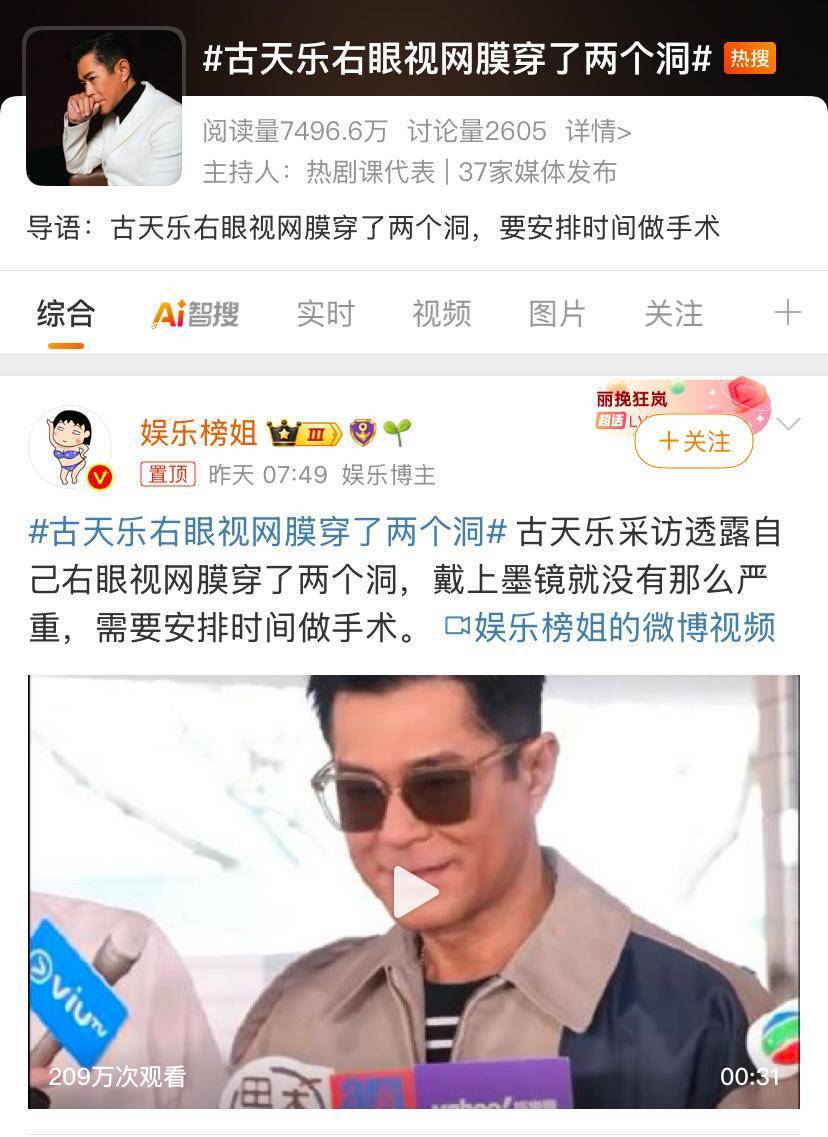Viewport: 828px width, 1137px height.
Task: Open 娱乐榜姐's profile avatar
Action: click(73, 440)
